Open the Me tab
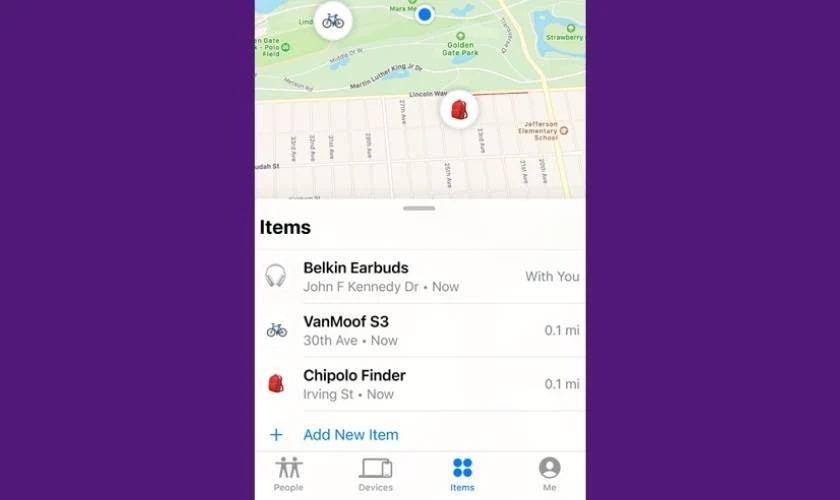This screenshot has width=840, height=500. click(x=549, y=474)
